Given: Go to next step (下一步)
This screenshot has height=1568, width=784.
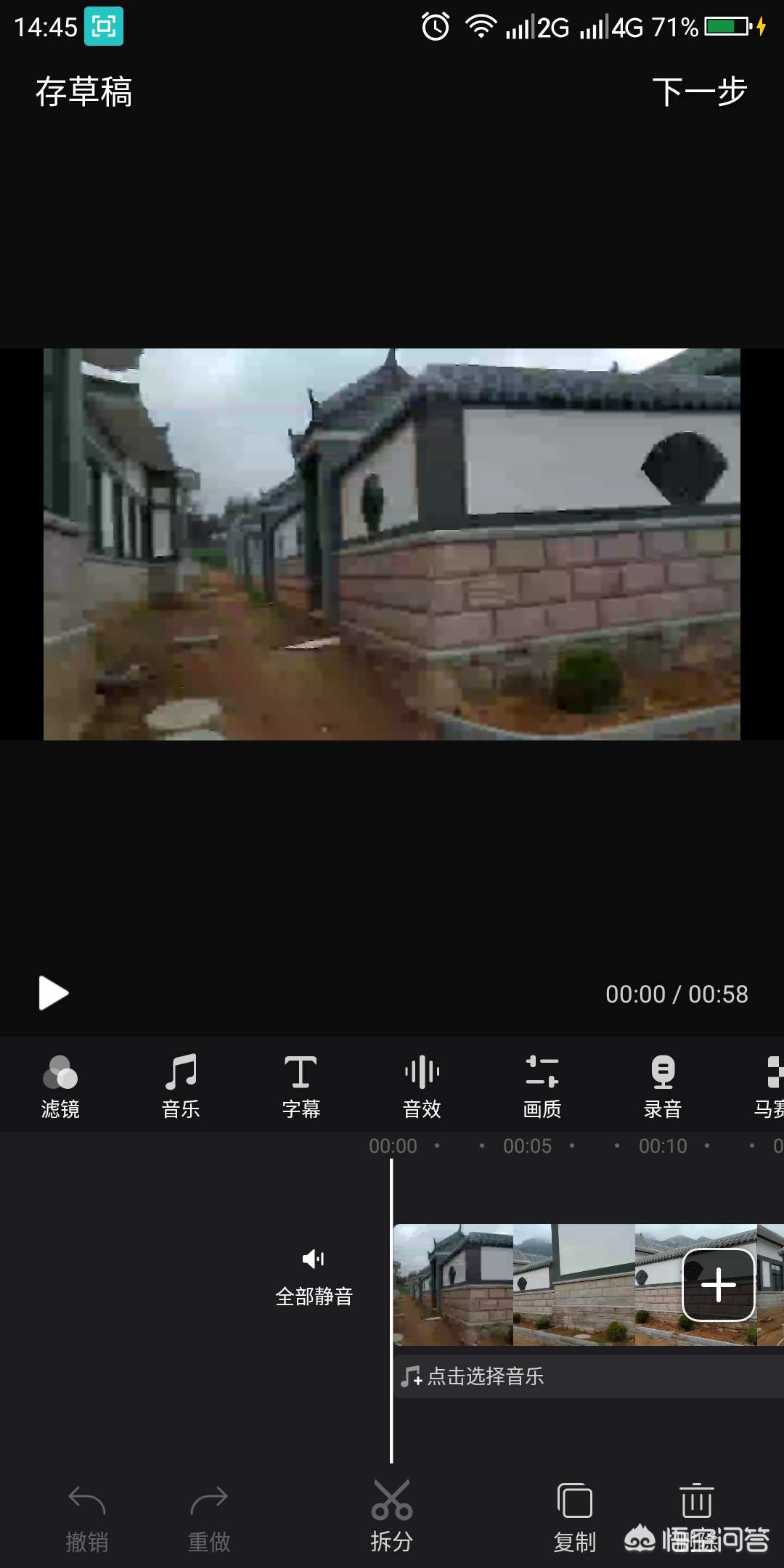Looking at the screenshot, I should point(699,92).
